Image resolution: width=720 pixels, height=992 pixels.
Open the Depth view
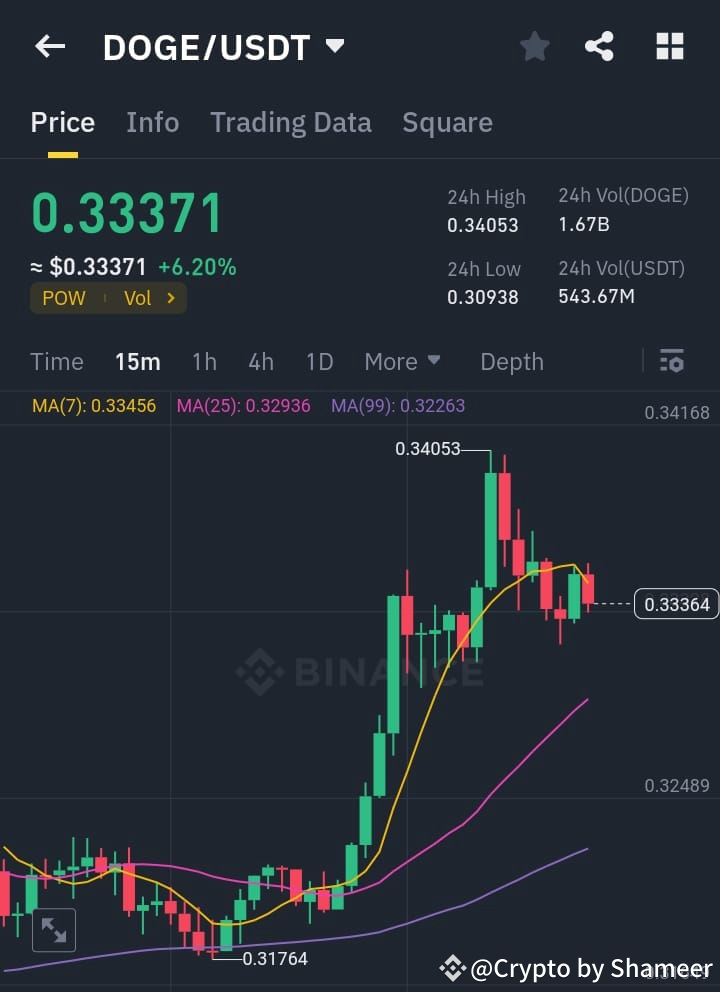pos(511,361)
